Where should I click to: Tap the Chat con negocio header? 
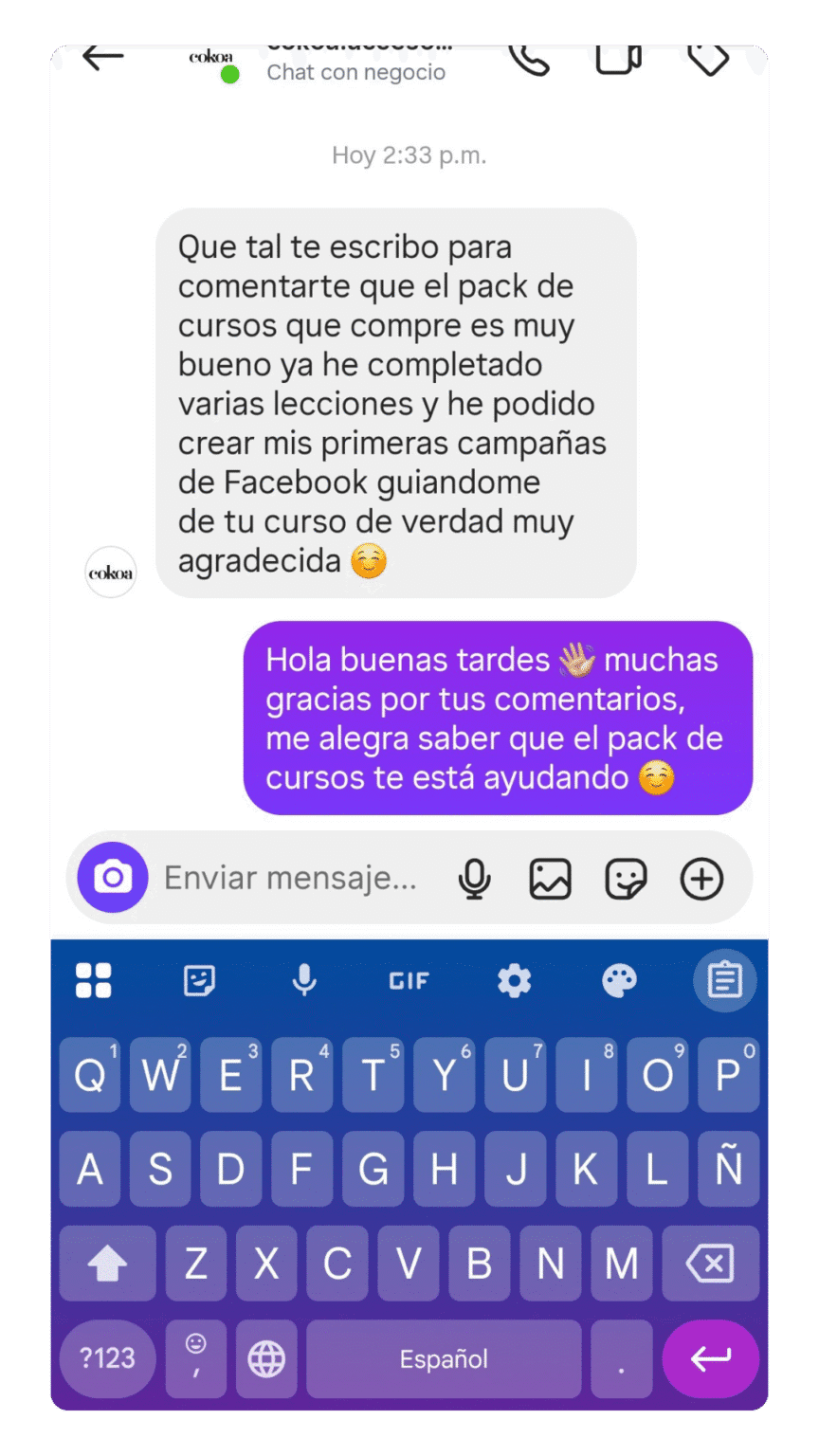[x=357, y=71]
